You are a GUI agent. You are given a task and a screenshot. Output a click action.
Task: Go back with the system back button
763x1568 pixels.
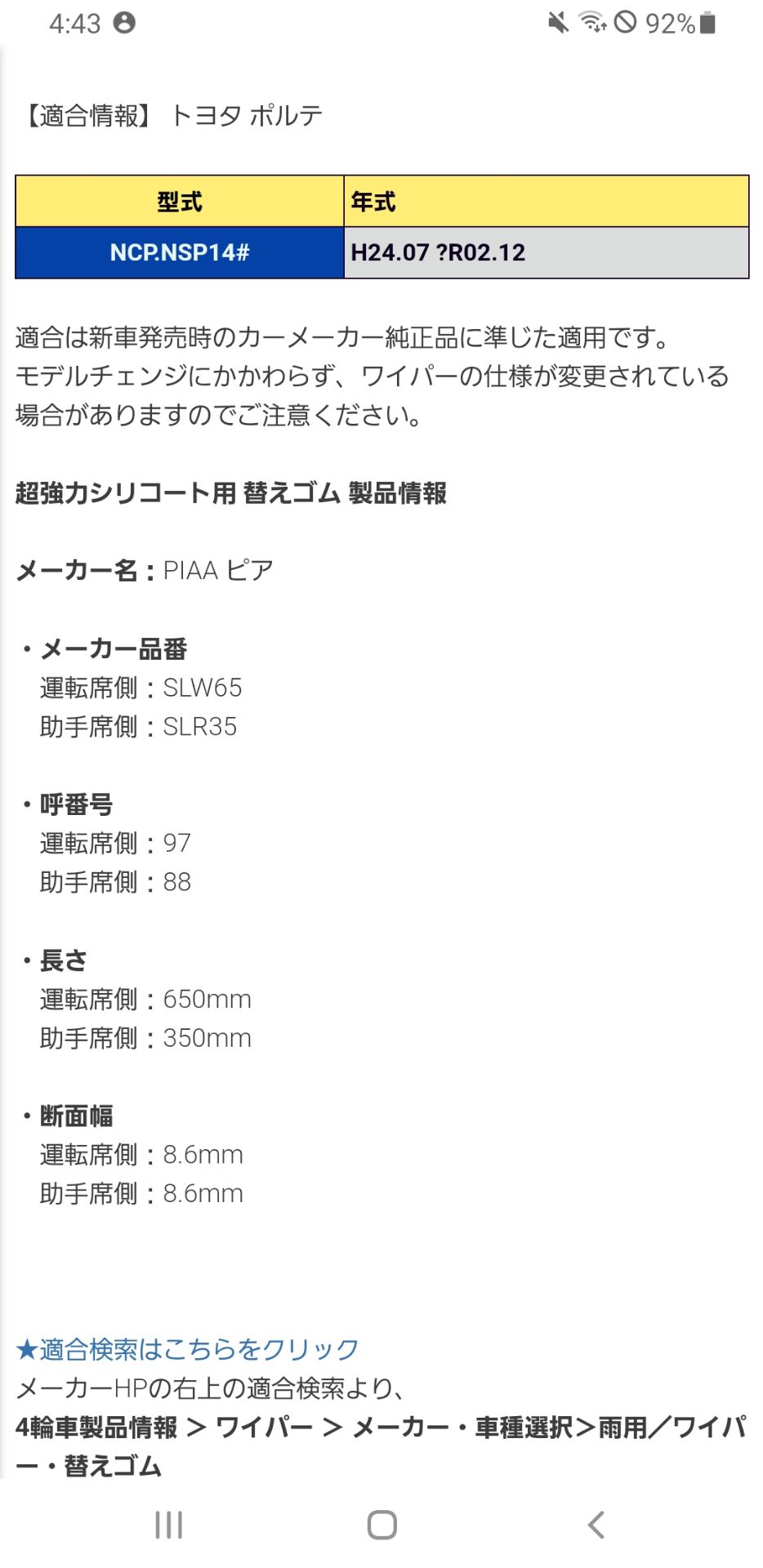(596, 1524)
